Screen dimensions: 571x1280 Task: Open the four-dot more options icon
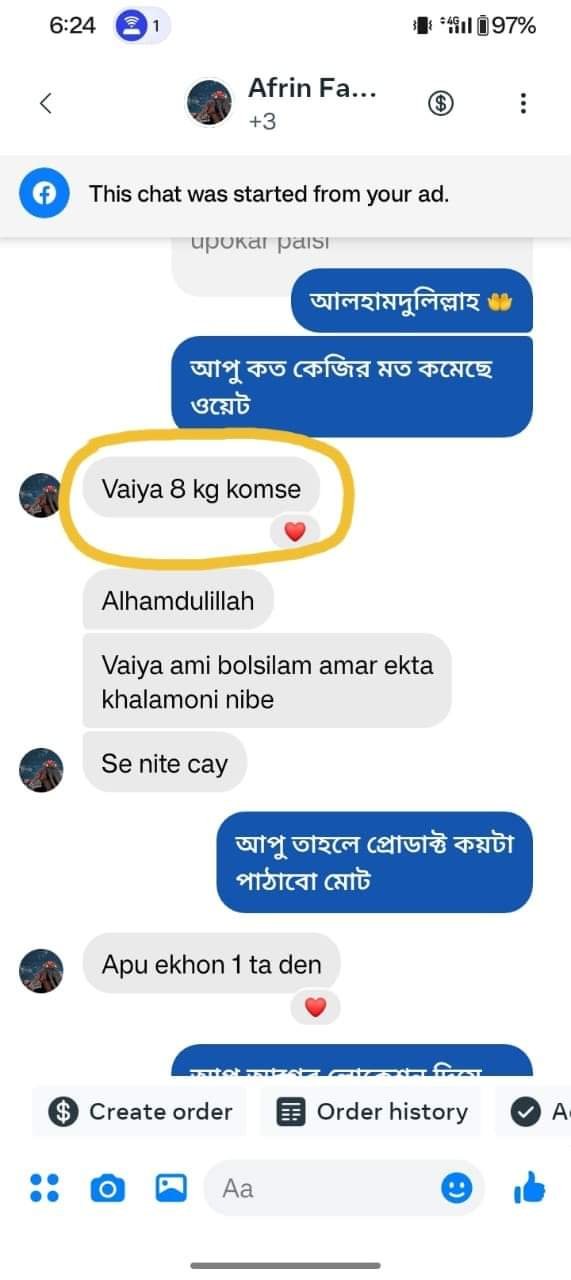pos(44,1188)
